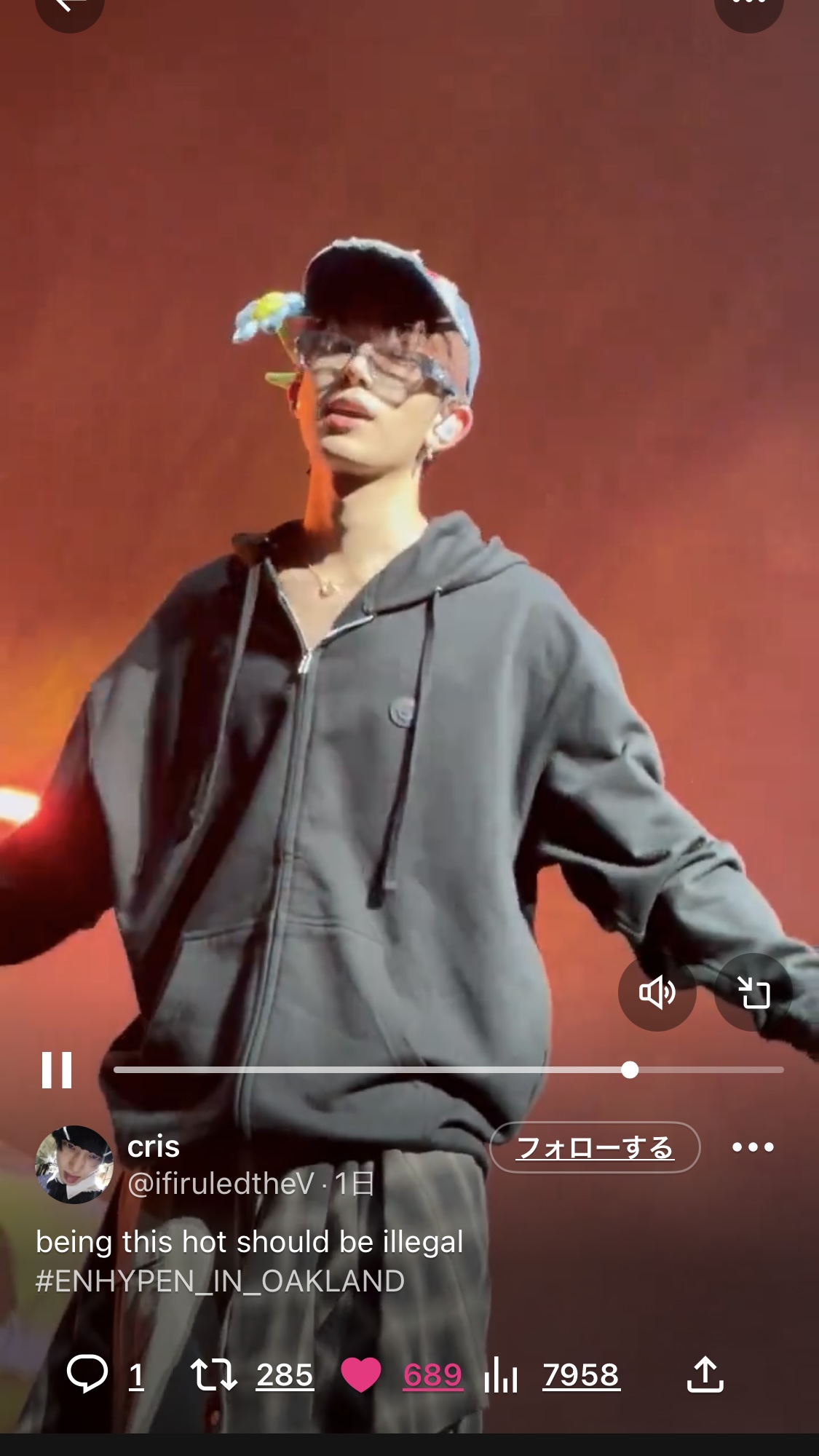Viewport: 819px width, 1456px height.
Task: Open the #ENHYPEN_IN_OAKLAND hashtag
Action: pos(220,1281)
